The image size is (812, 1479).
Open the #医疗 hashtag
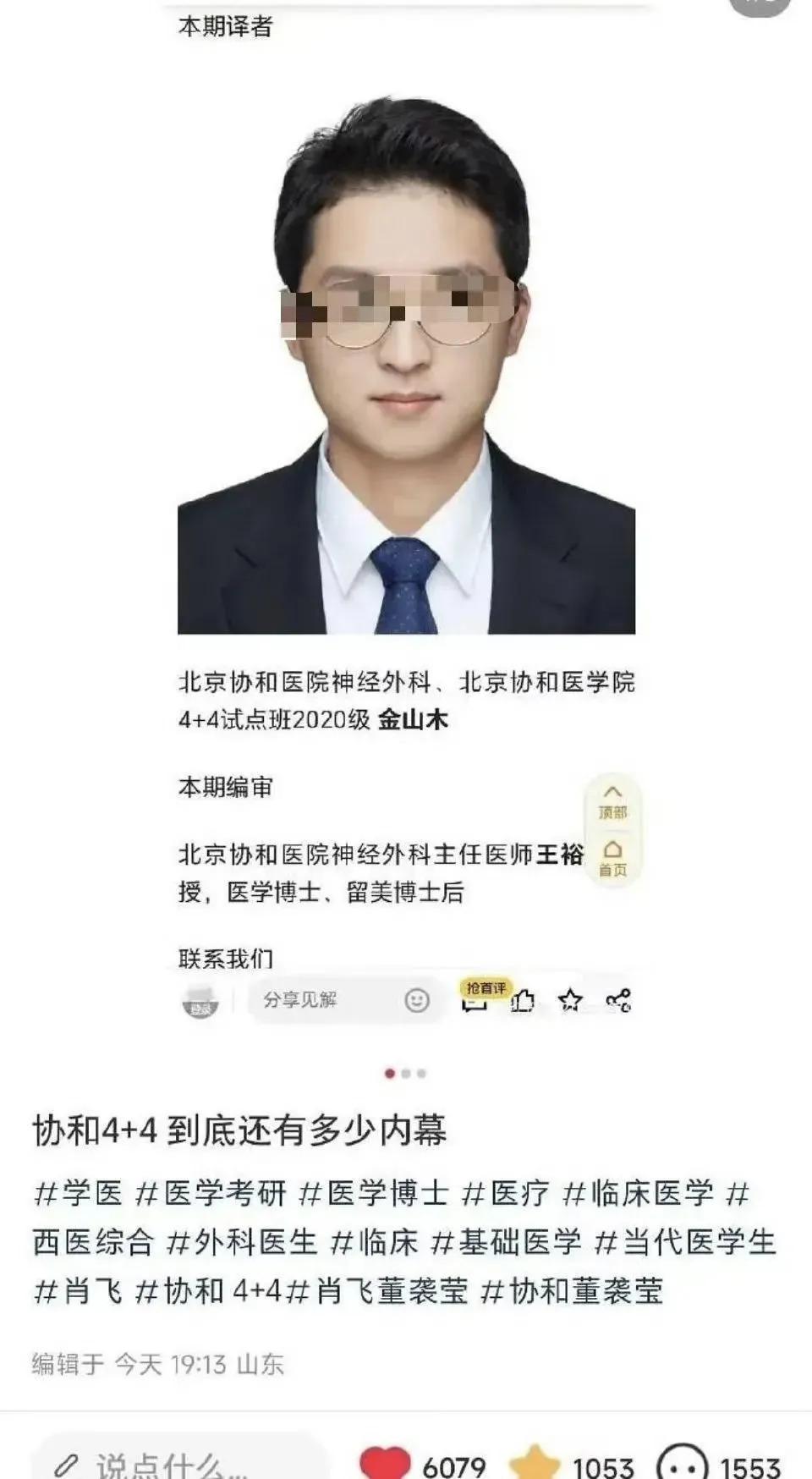point(506,1194)
